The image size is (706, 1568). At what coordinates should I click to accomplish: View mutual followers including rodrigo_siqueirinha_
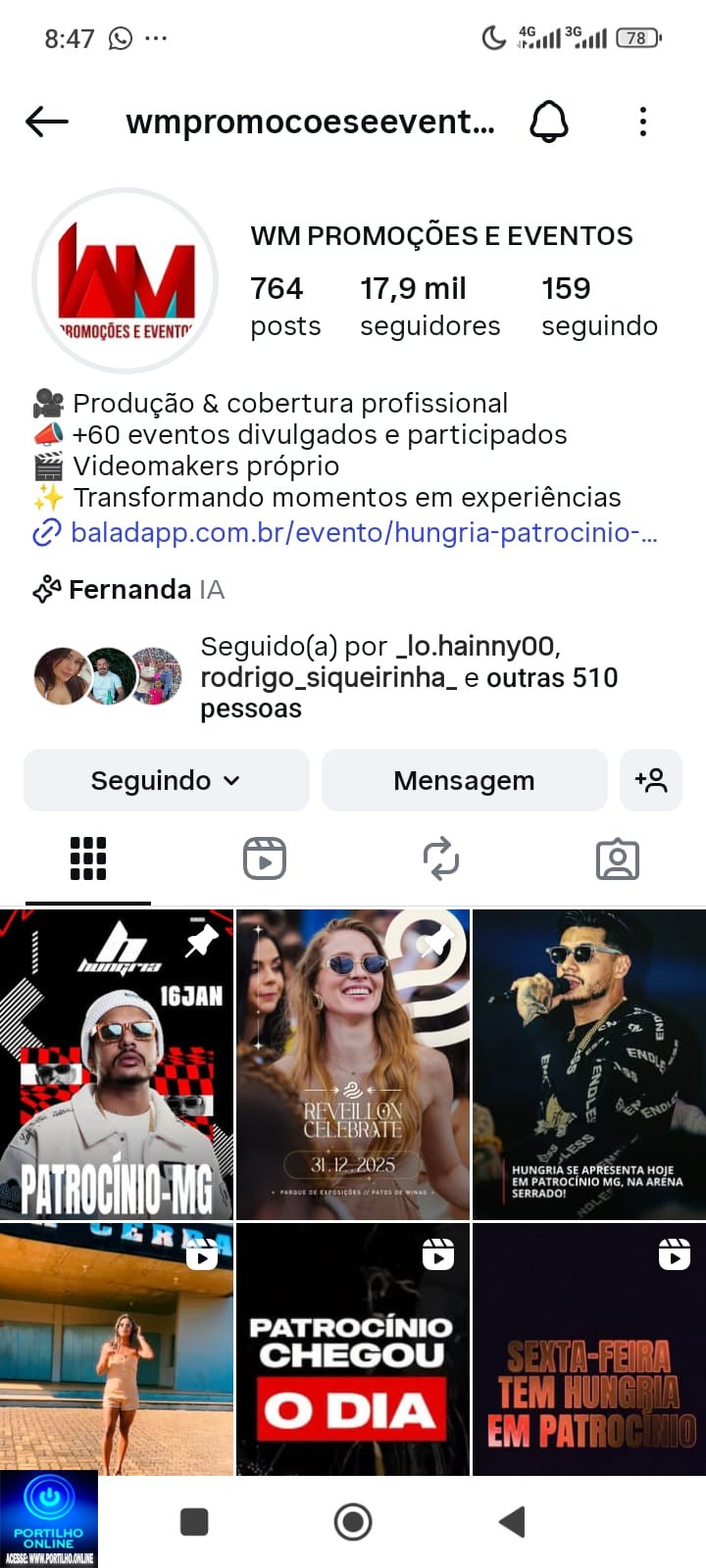click(x=409, y=677)
